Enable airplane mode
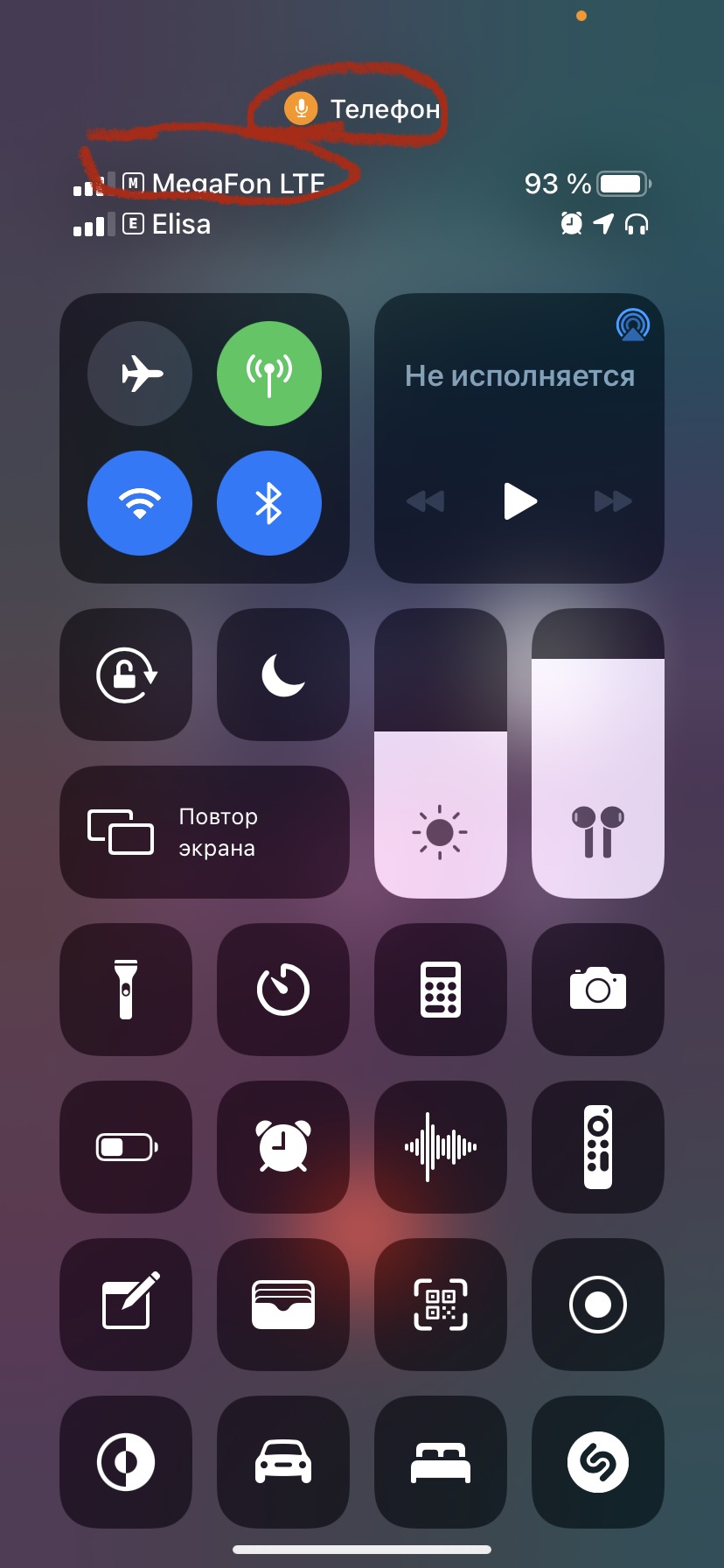Screen dimensions: 724x1568 pos(140,374)
